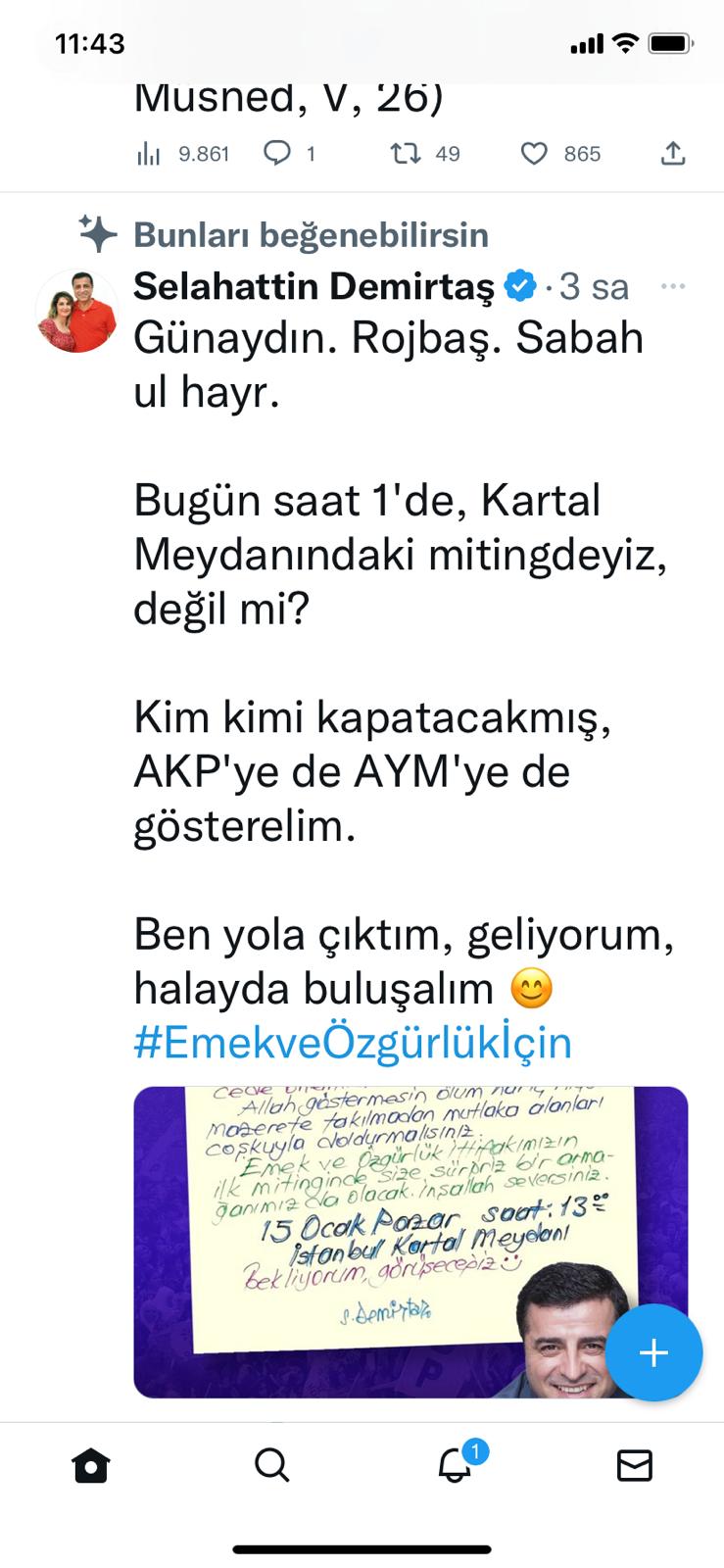724x1568 pixels.
Task: Open Selahattin Demirtaş's profile picture
Action: tap(76, 312)
